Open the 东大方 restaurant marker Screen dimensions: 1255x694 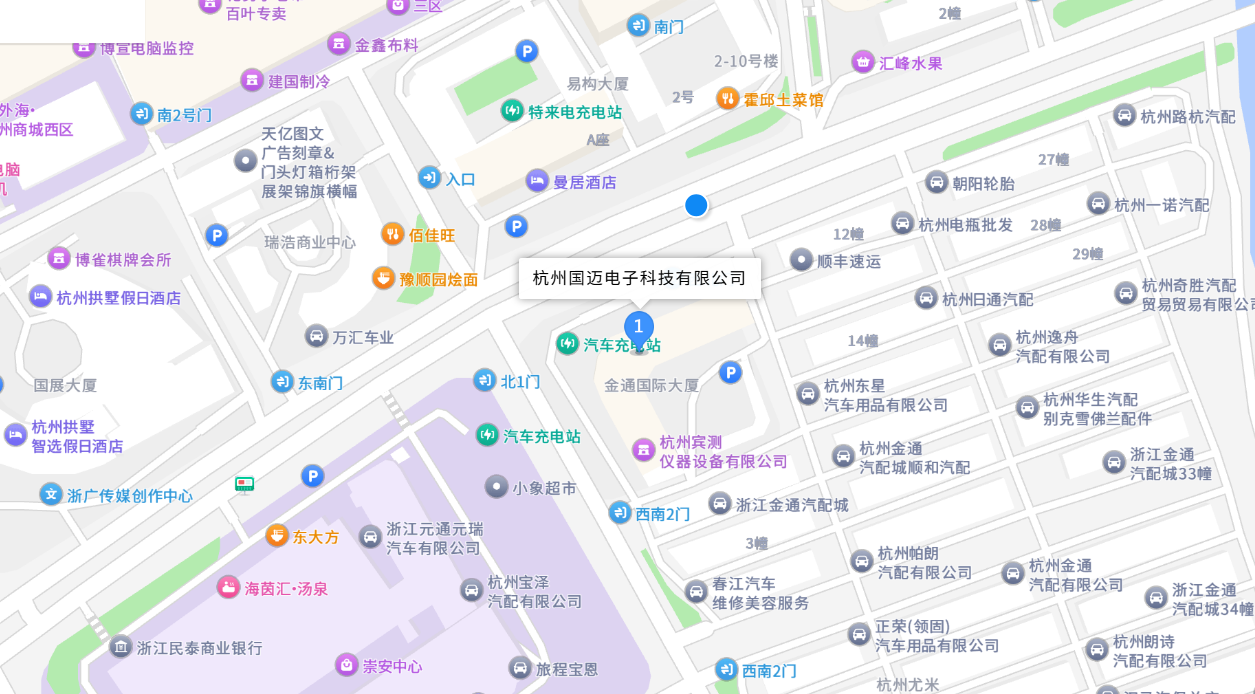click(x=277, y=536)
